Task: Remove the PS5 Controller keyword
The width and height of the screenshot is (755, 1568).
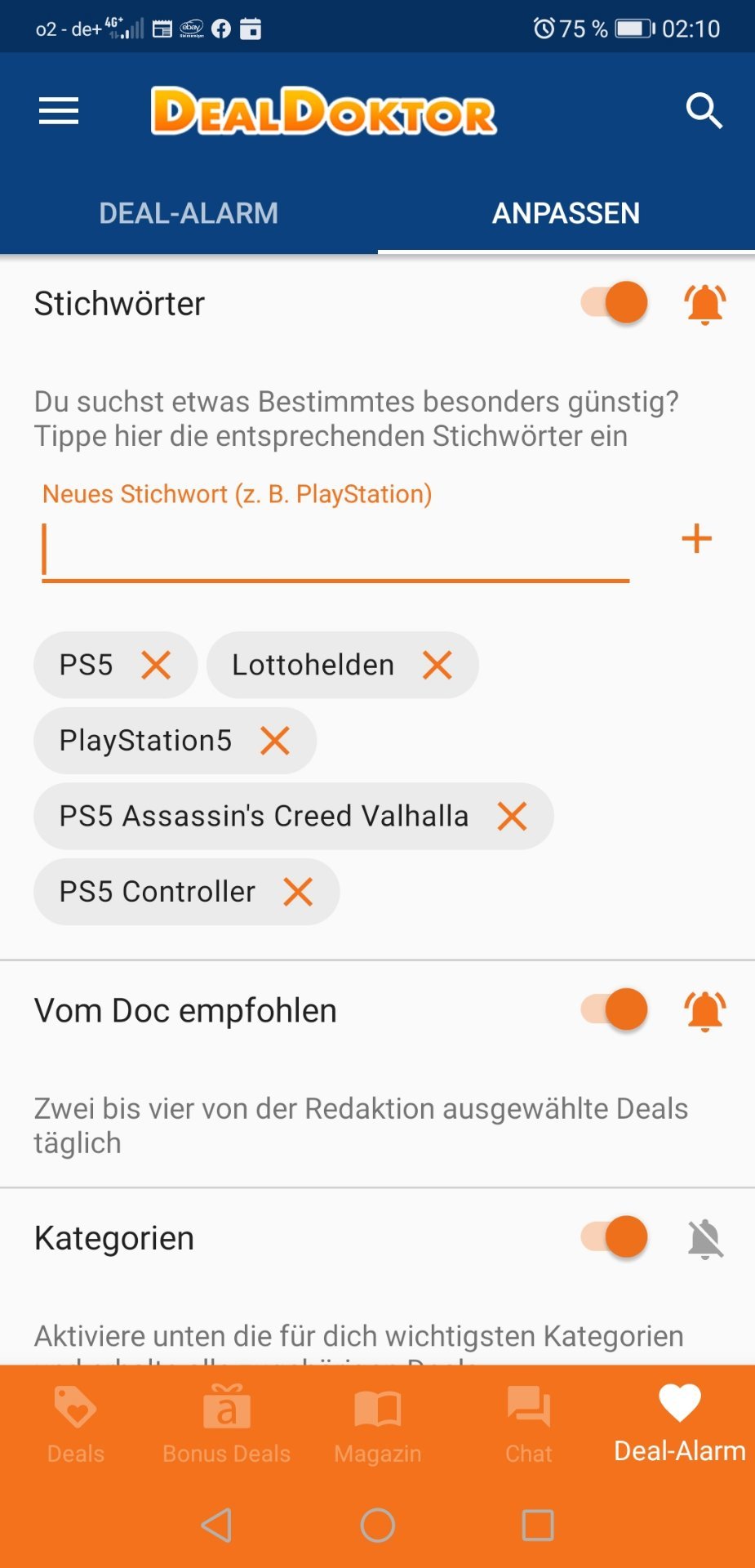Action: pyautogui.click(x=298, y=892)
